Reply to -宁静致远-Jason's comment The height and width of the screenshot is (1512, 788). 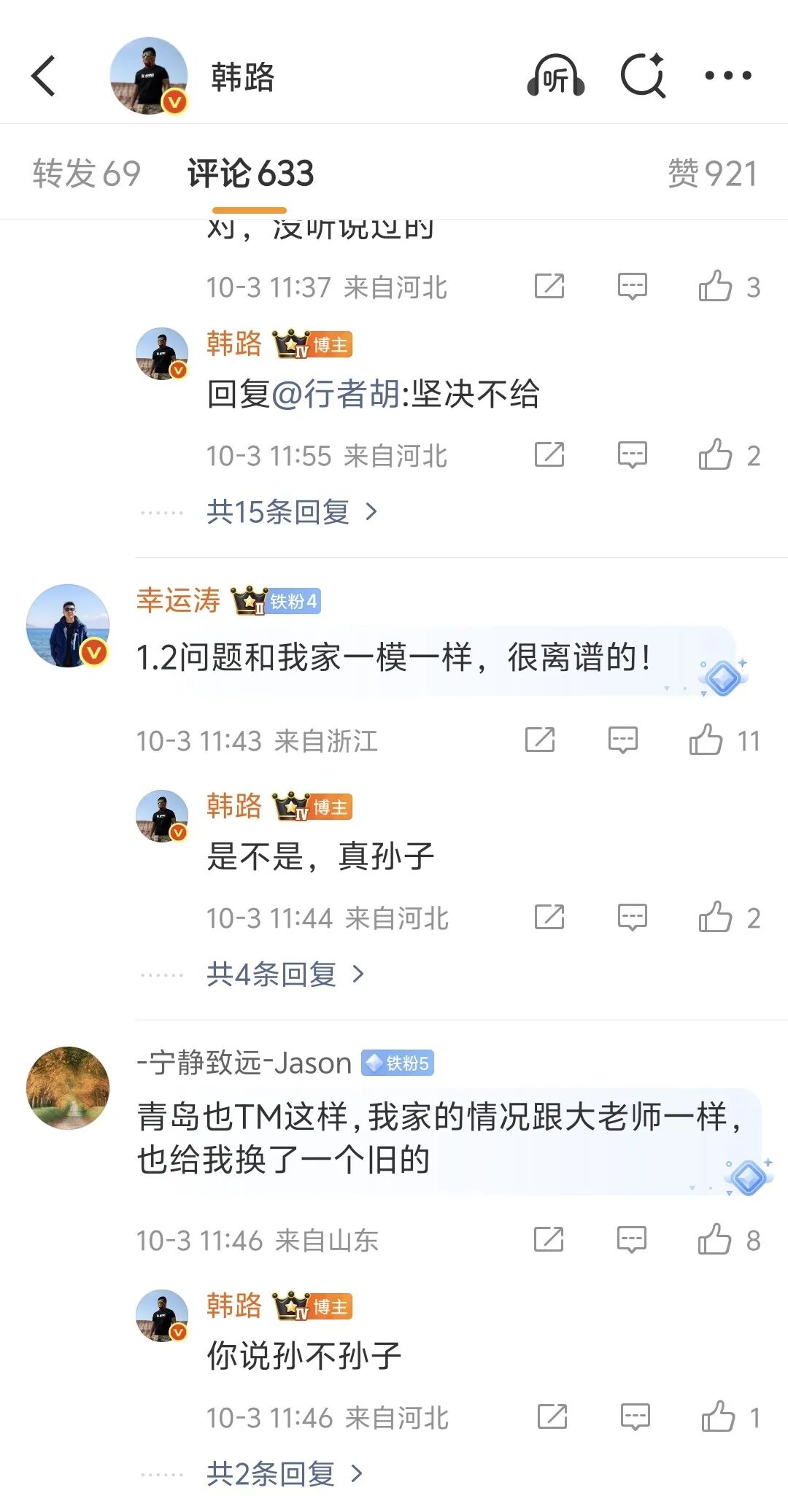[631, 1239]
